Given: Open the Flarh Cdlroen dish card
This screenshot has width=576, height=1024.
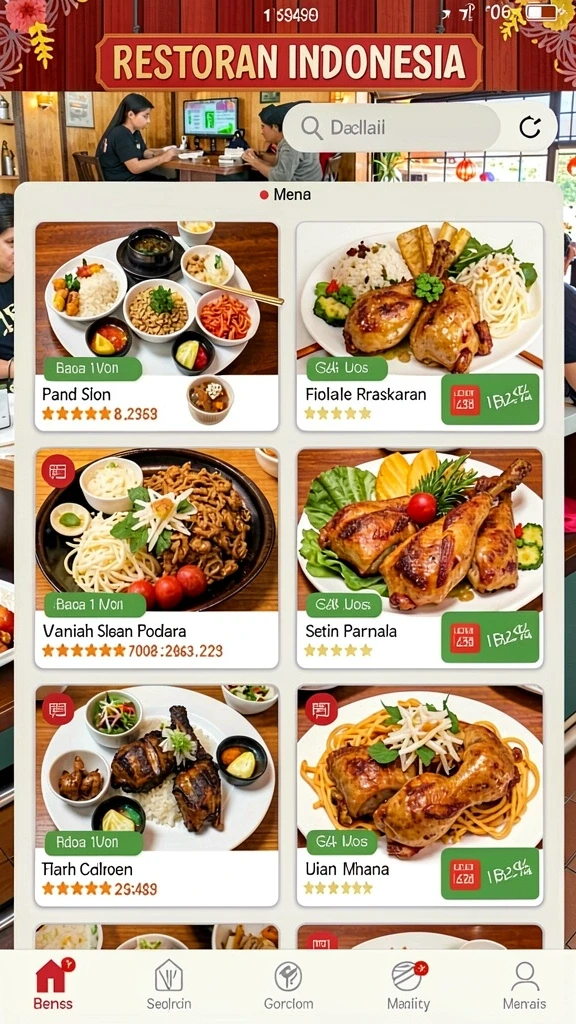Looking at the screenshot, I should [157, 795].
